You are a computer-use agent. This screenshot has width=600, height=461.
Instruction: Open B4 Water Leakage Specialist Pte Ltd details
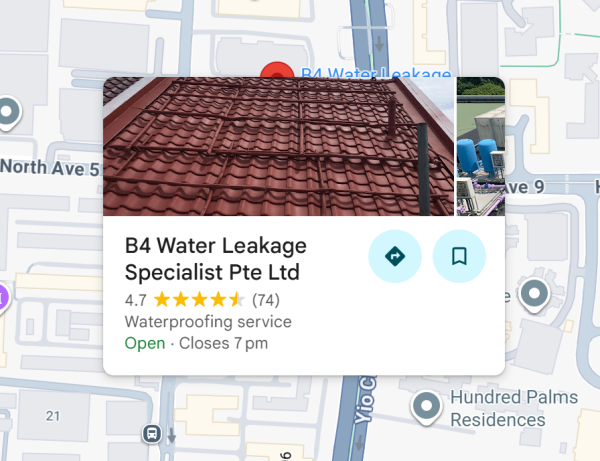(215, 258)
